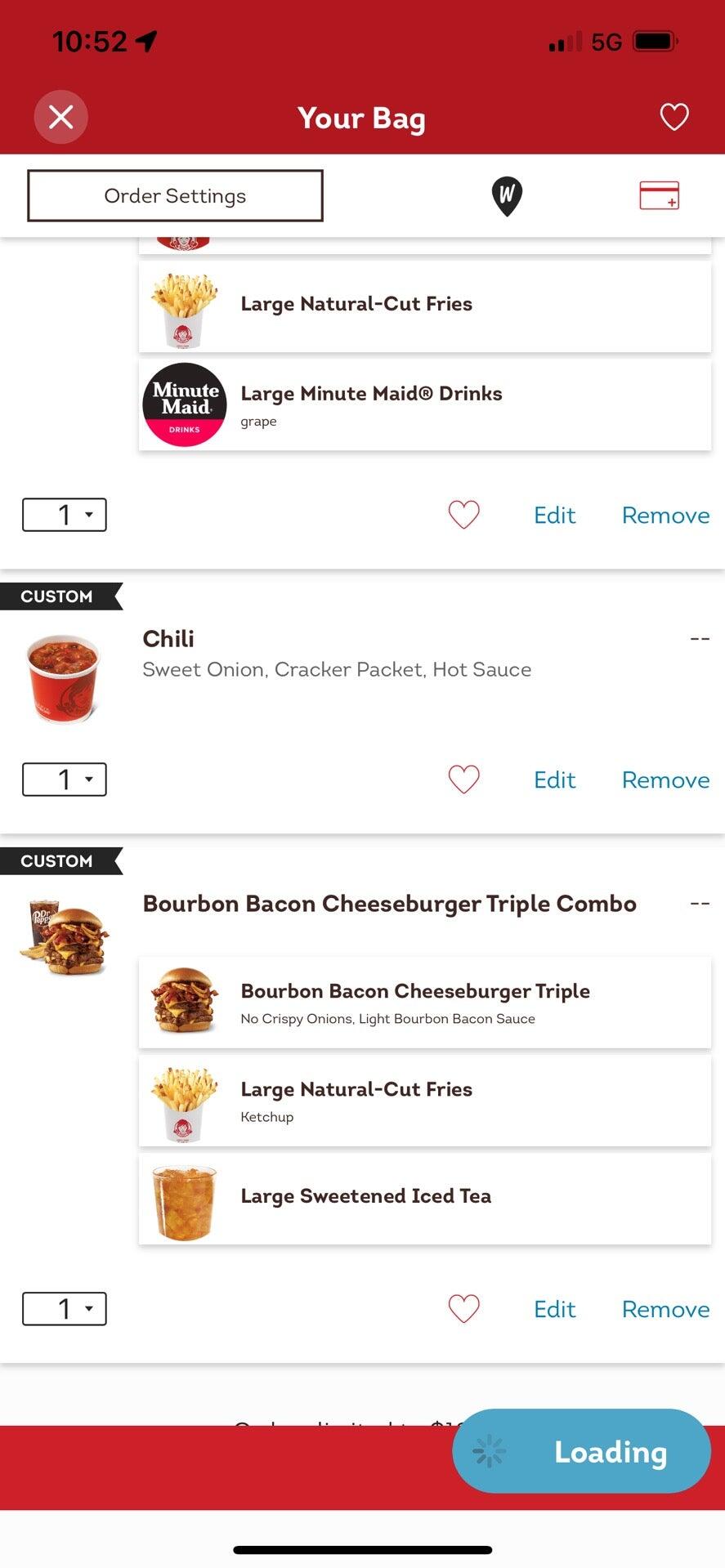Add a payment card

[x=659, y=196]
